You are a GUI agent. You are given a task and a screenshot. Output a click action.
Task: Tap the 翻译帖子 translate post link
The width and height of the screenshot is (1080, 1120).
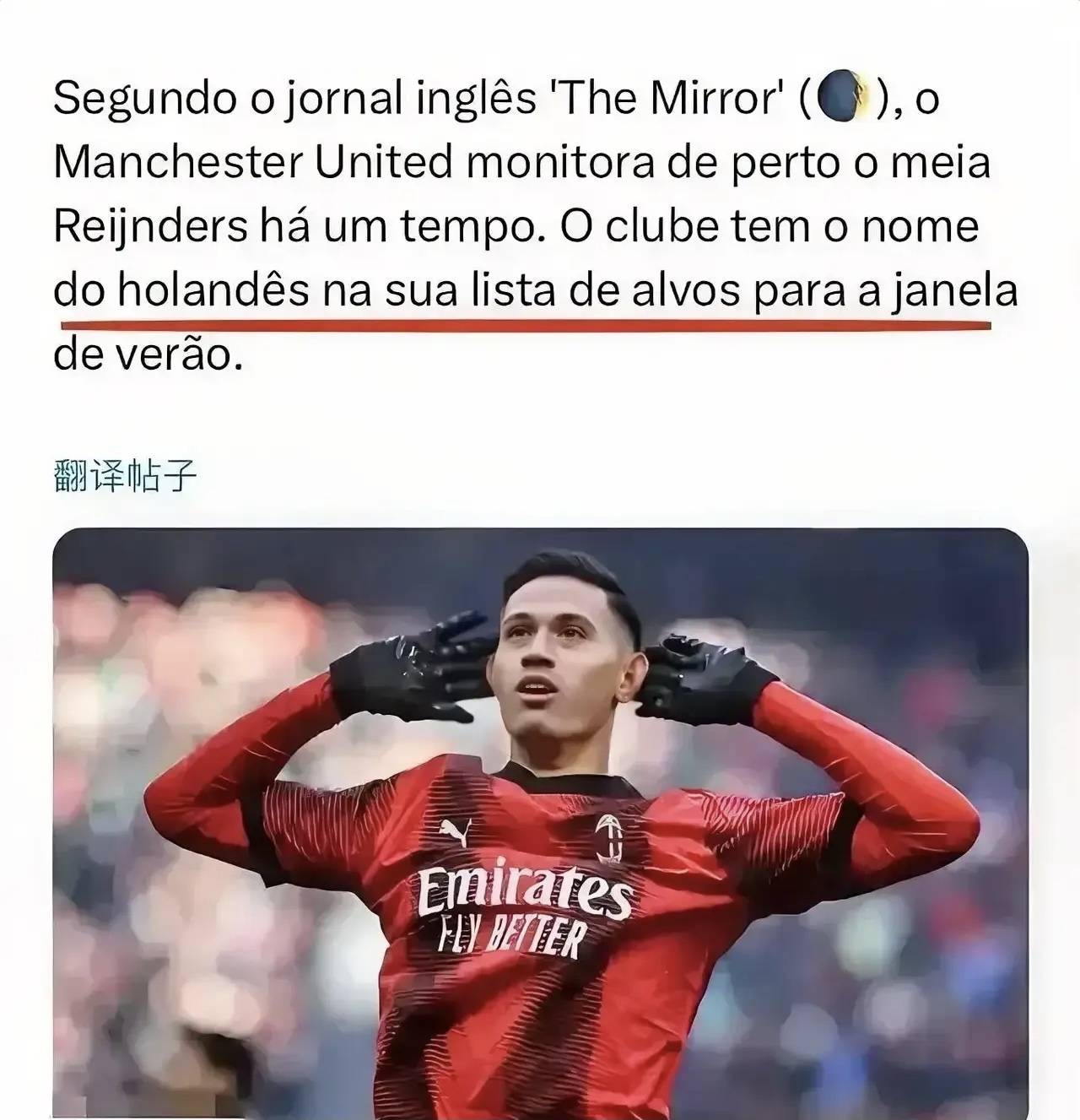[x=125, y=478]
